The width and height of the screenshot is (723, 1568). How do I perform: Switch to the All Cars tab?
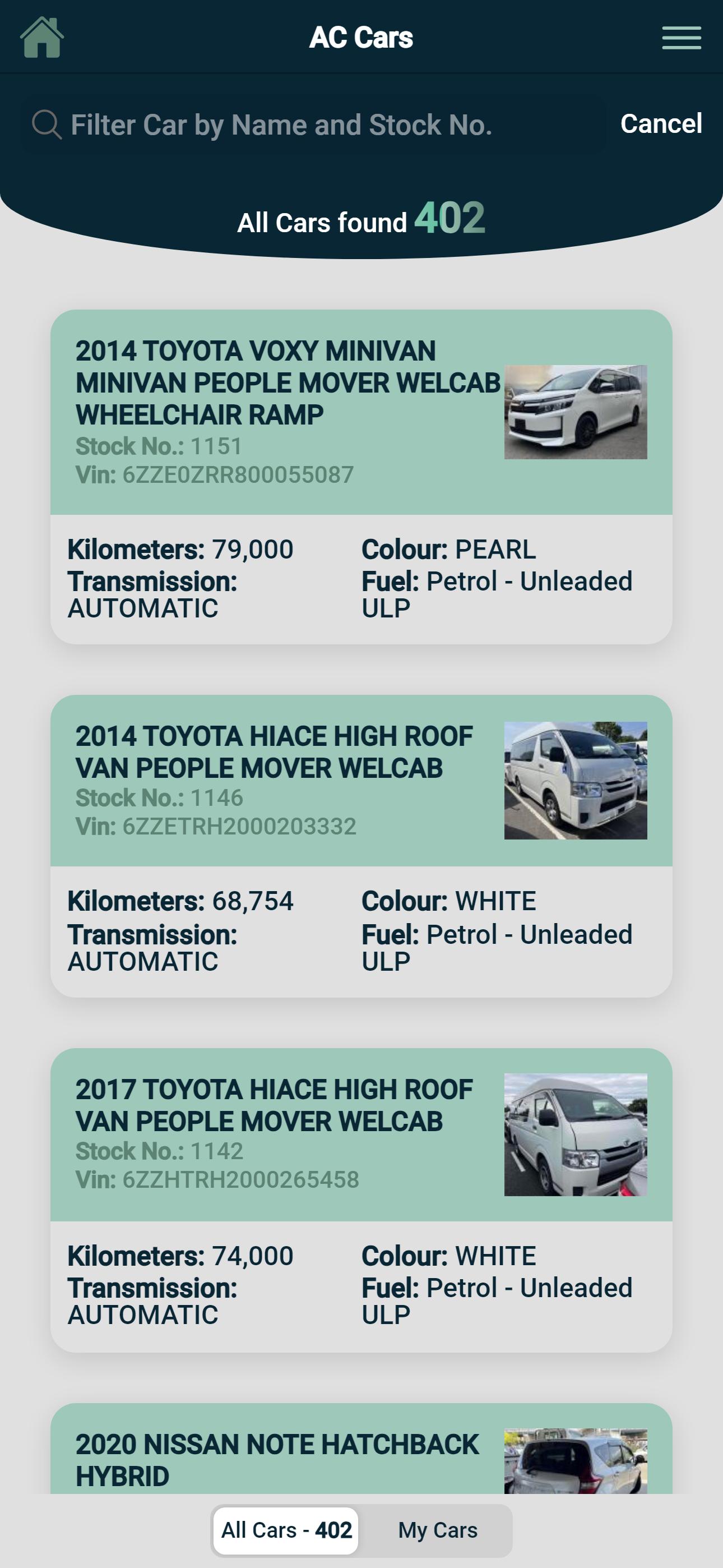pos(286,1530)
